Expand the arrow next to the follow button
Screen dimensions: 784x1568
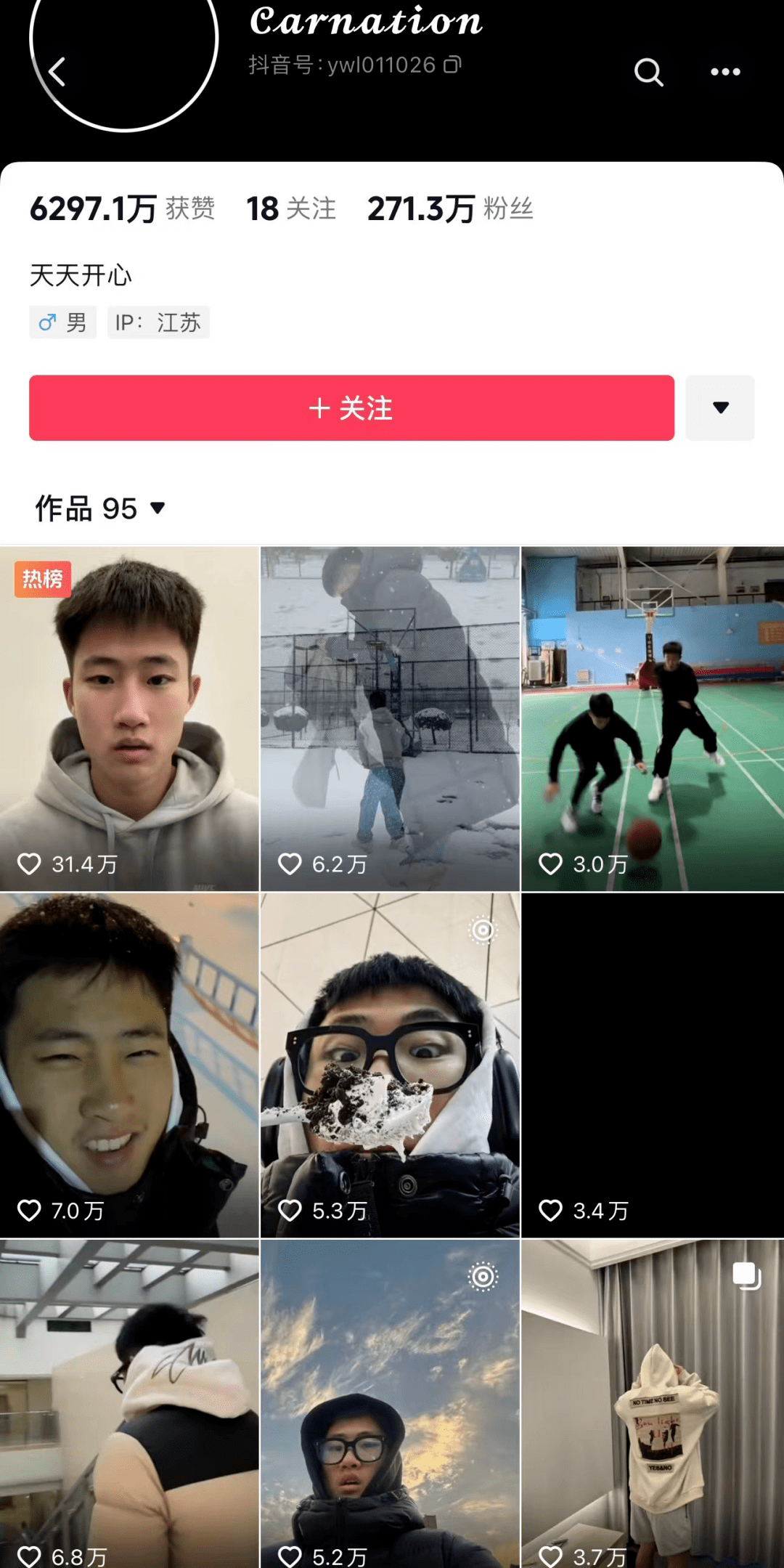tap(720, 408)
